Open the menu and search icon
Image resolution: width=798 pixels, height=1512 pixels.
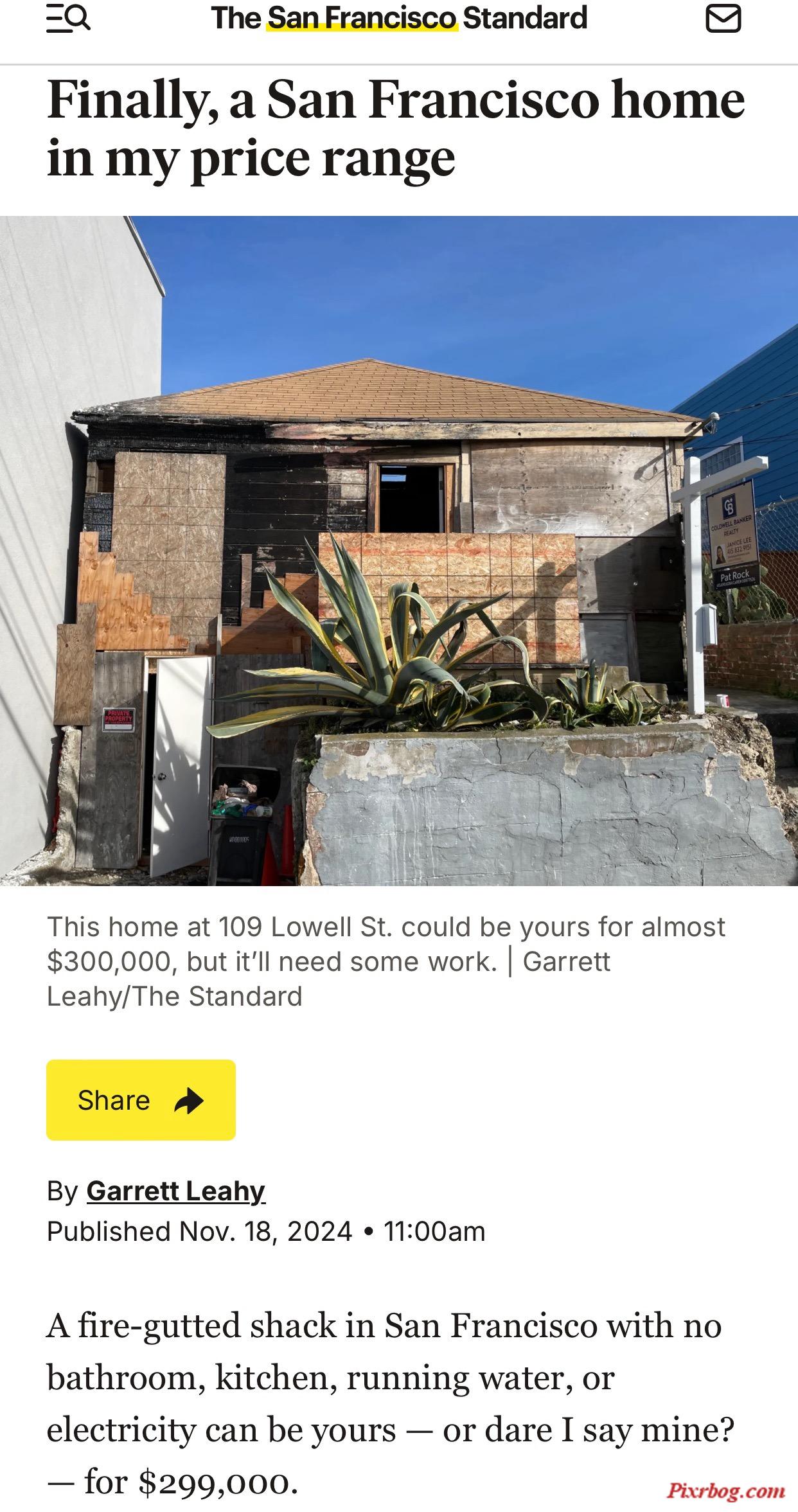68,18
